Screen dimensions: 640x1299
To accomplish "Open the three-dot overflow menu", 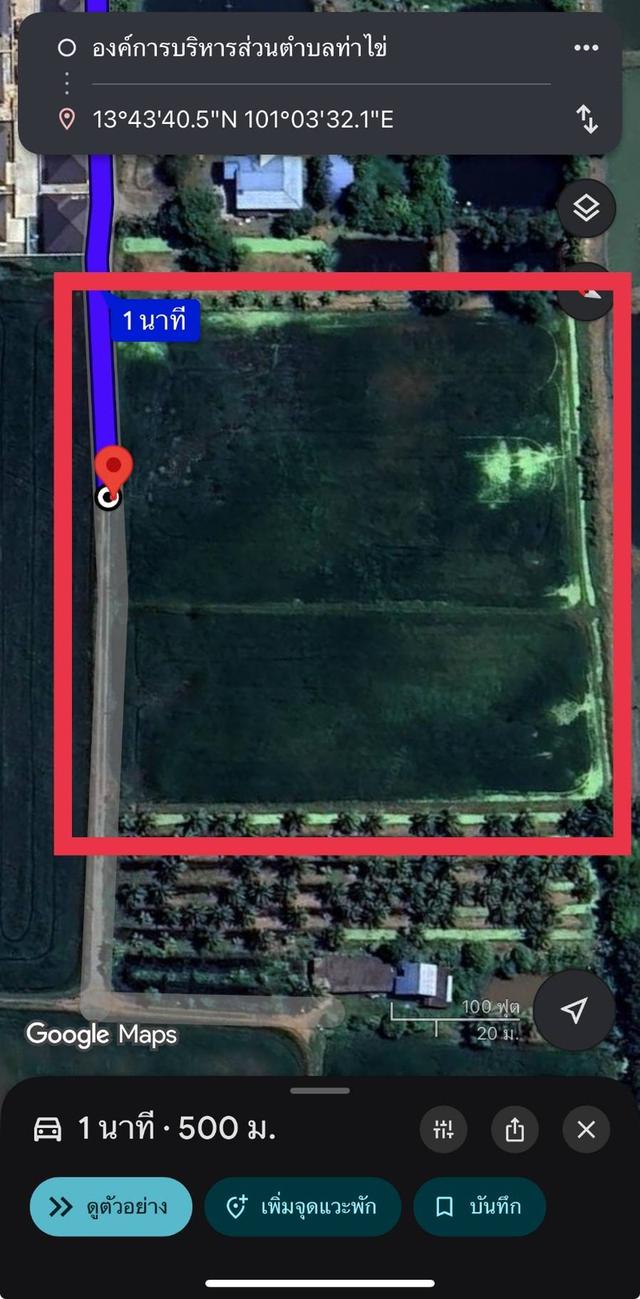I will coord(586,47).
